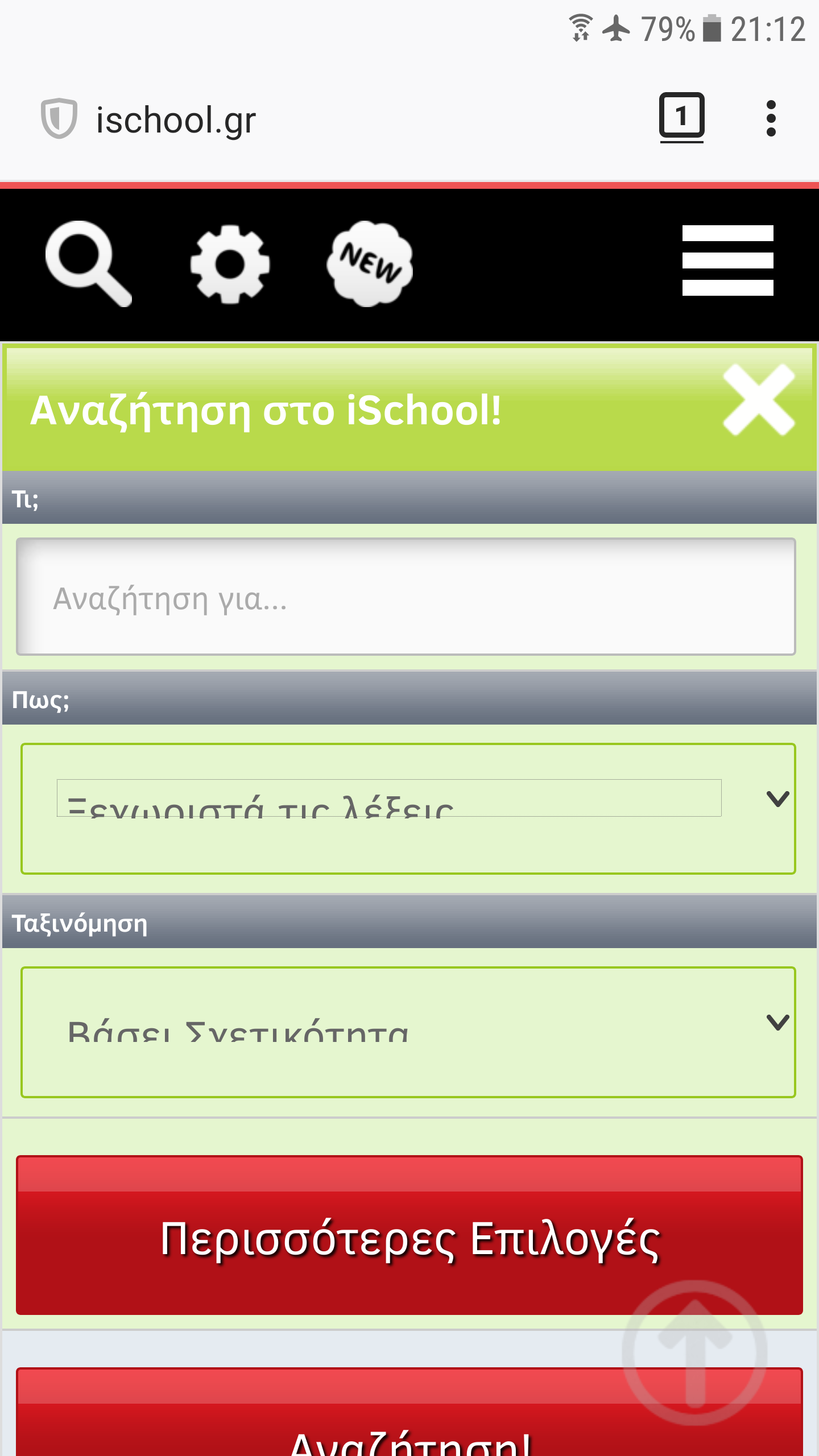Tap the scroll-to-top arrow button
Screen dimensions: 819x1456
pyautogui.click(x=694, y=1352)
